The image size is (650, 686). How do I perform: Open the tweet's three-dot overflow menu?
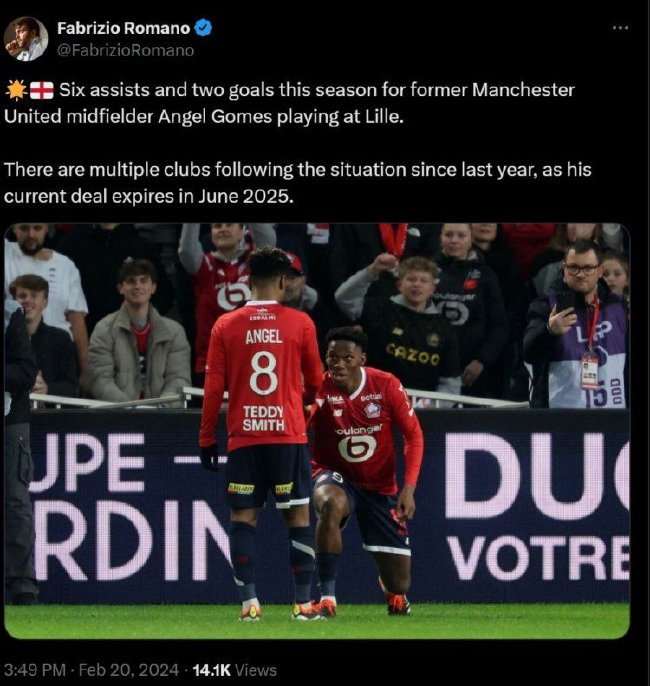(x=620, y=27)
